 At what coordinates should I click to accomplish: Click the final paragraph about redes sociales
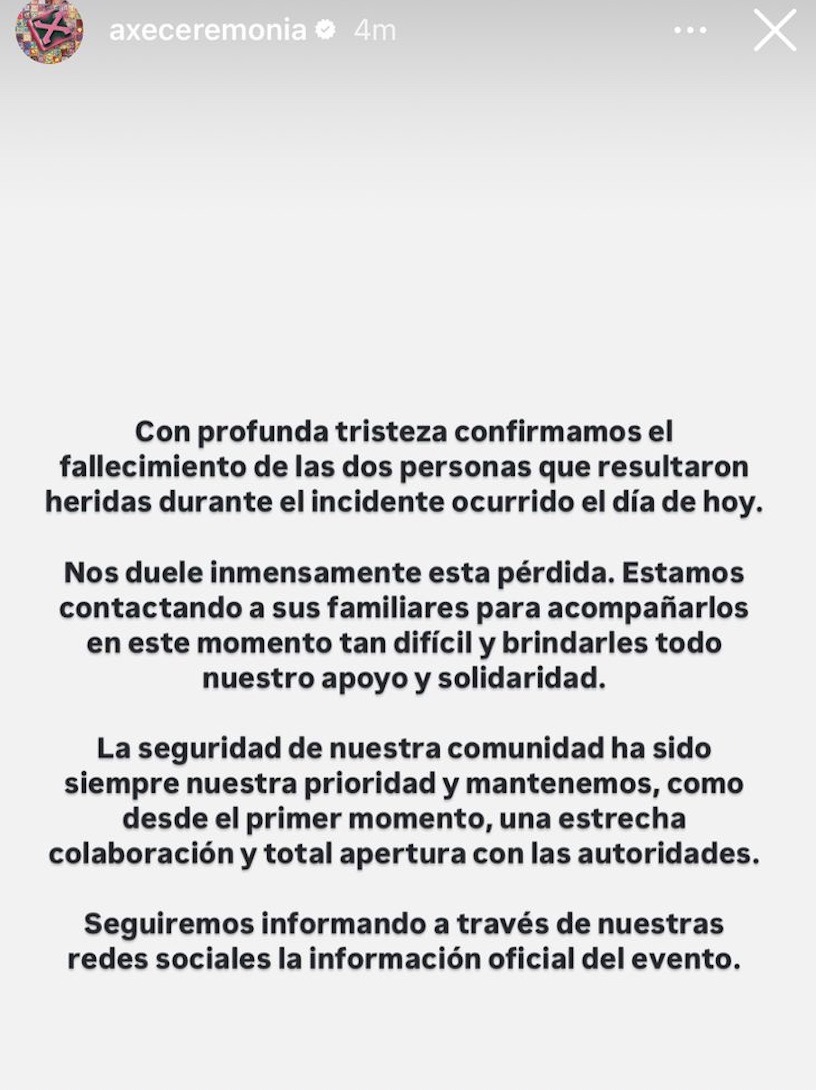click(408, 940)
